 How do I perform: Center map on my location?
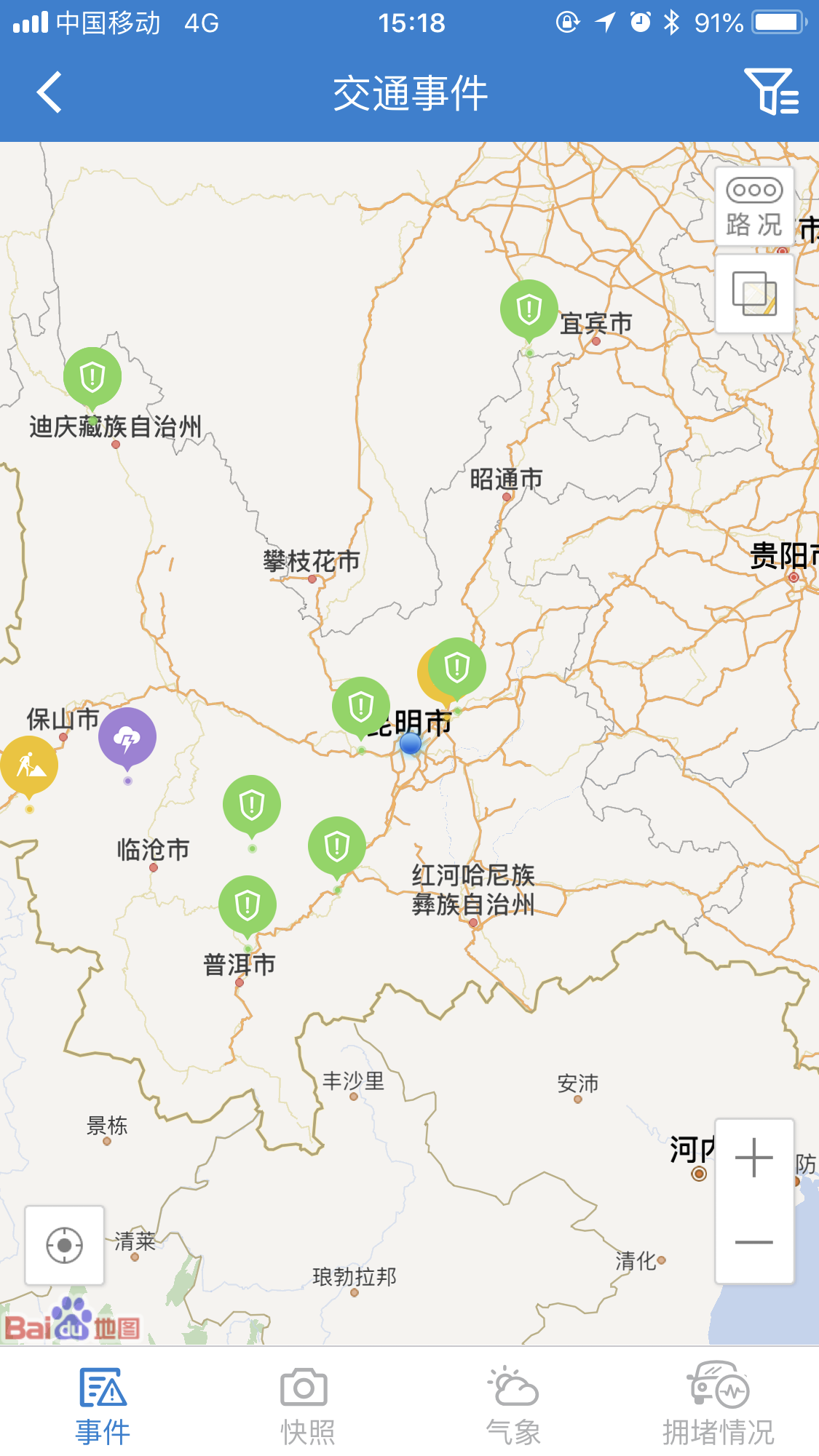[65, 1245]
